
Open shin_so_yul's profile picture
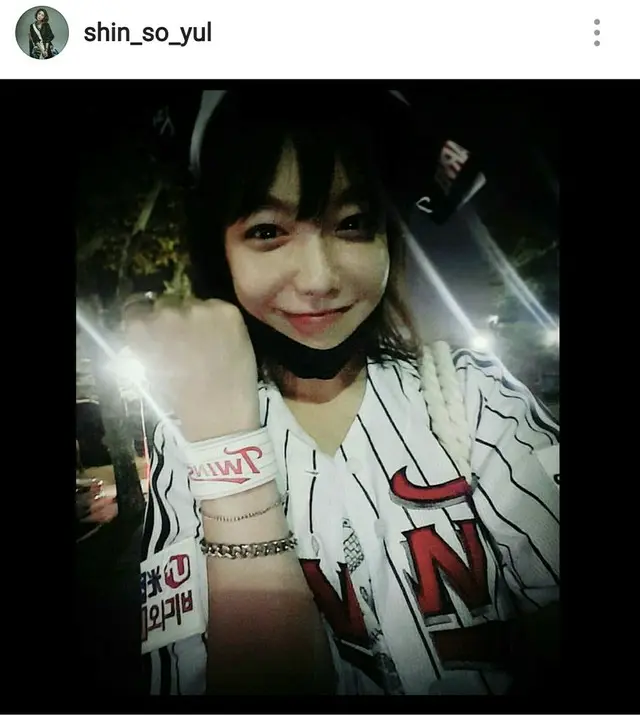click(x=42, y=33)
